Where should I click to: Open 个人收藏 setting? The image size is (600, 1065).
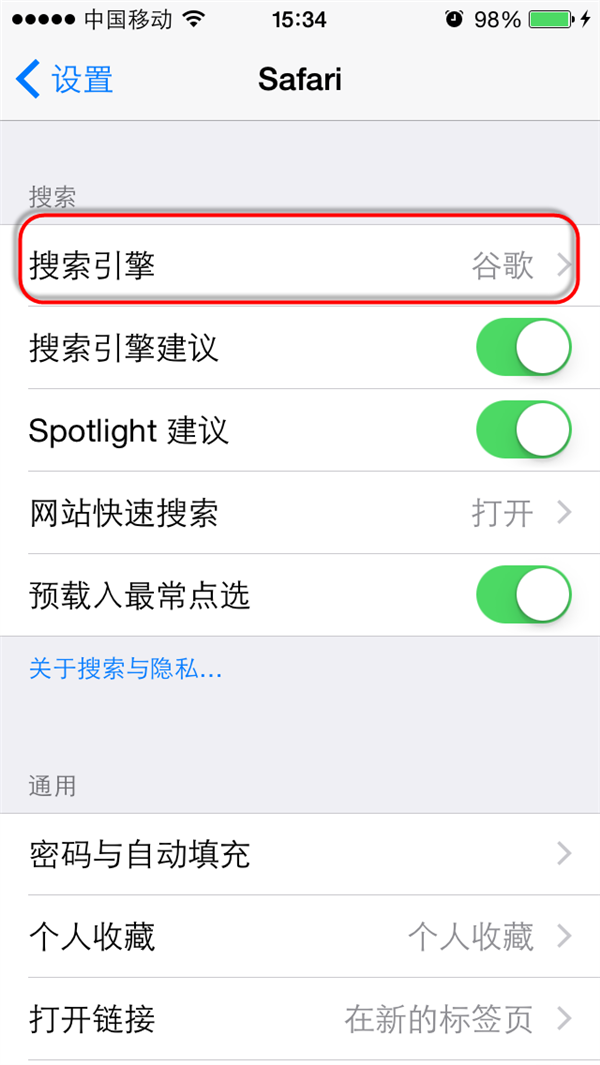click(x=300, y=937)
